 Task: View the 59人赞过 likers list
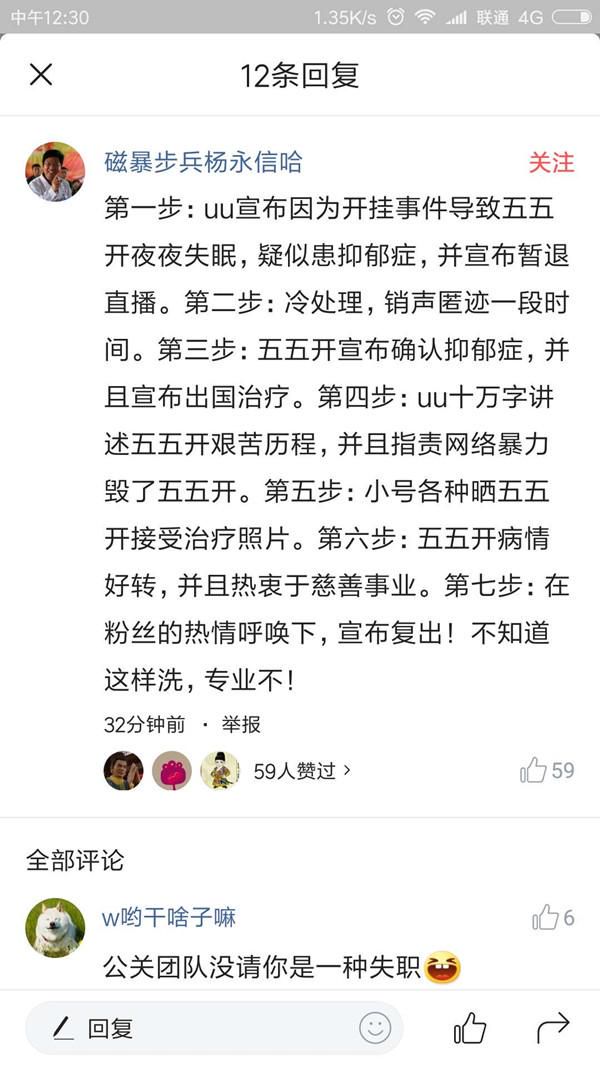coord(302,770)
